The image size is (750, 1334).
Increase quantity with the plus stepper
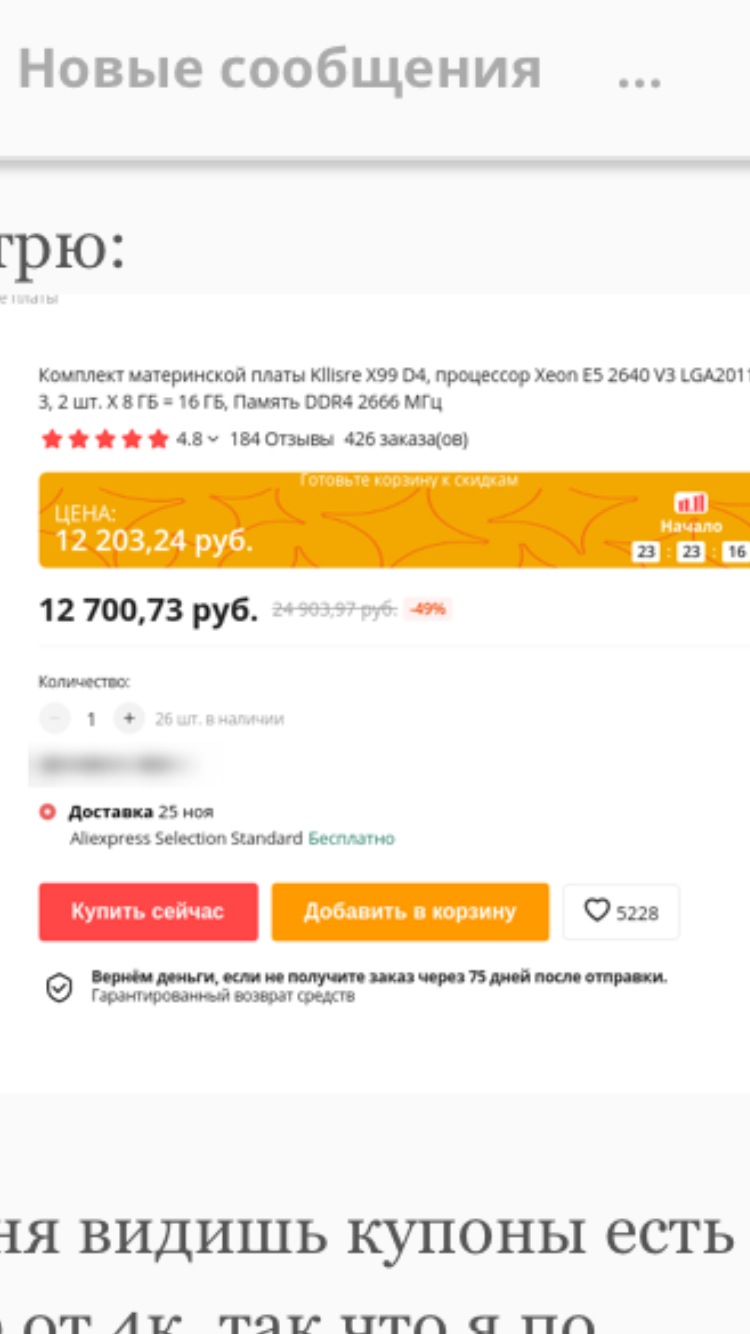129,718
